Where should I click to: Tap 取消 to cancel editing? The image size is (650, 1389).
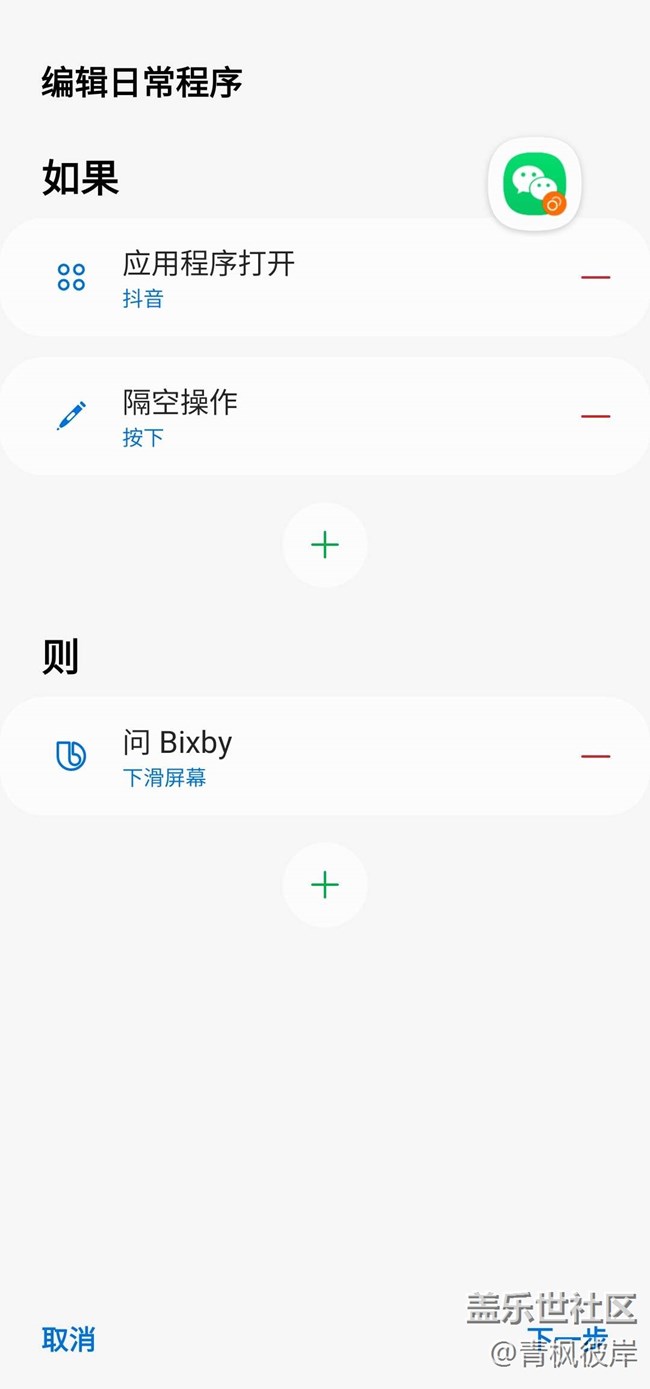click(x=68, y=1339)
